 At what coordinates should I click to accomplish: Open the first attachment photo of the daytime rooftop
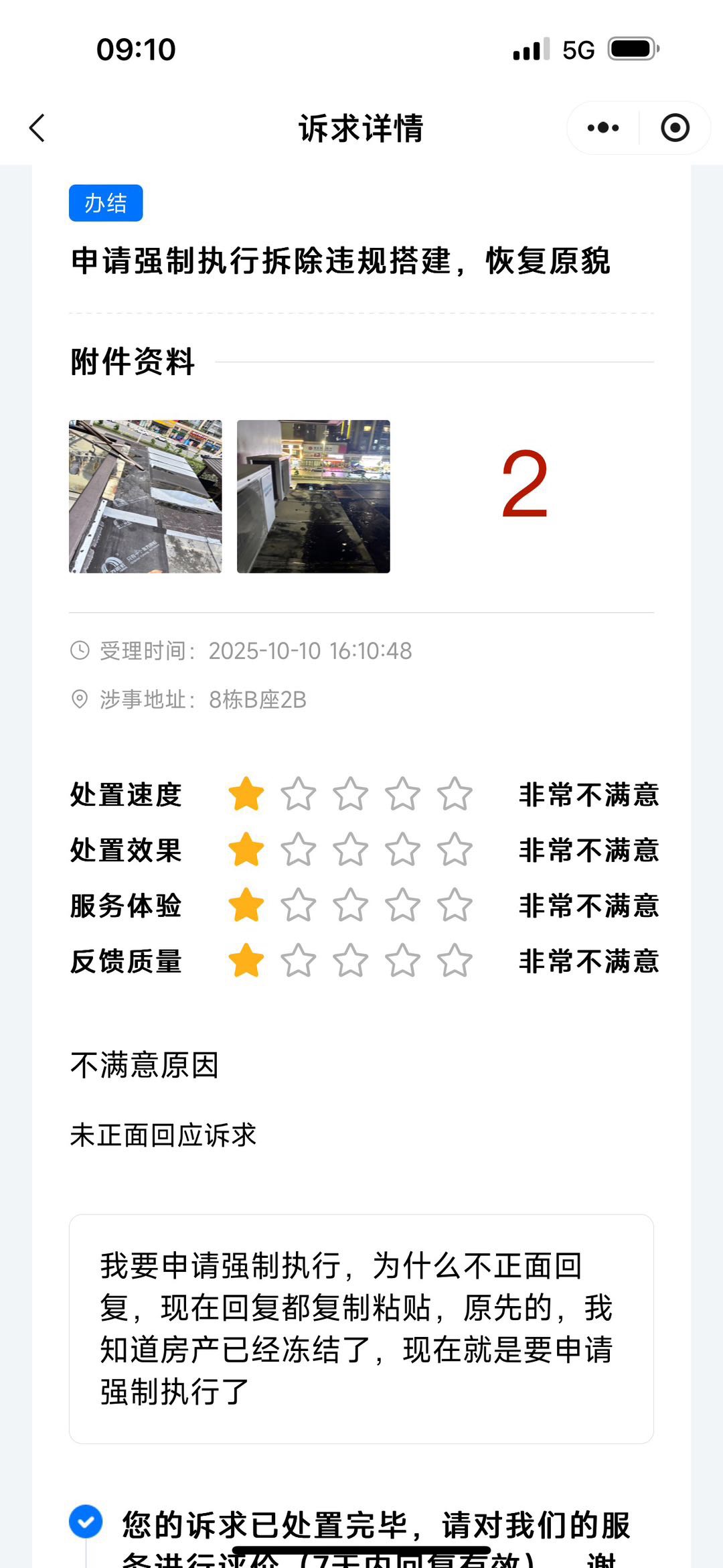pos(145,496)
